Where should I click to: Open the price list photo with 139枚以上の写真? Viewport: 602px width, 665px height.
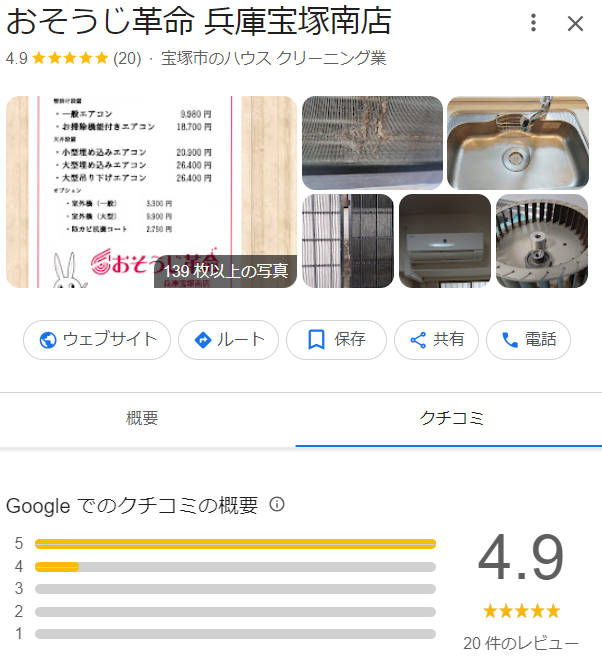click(x=151, y=192)
